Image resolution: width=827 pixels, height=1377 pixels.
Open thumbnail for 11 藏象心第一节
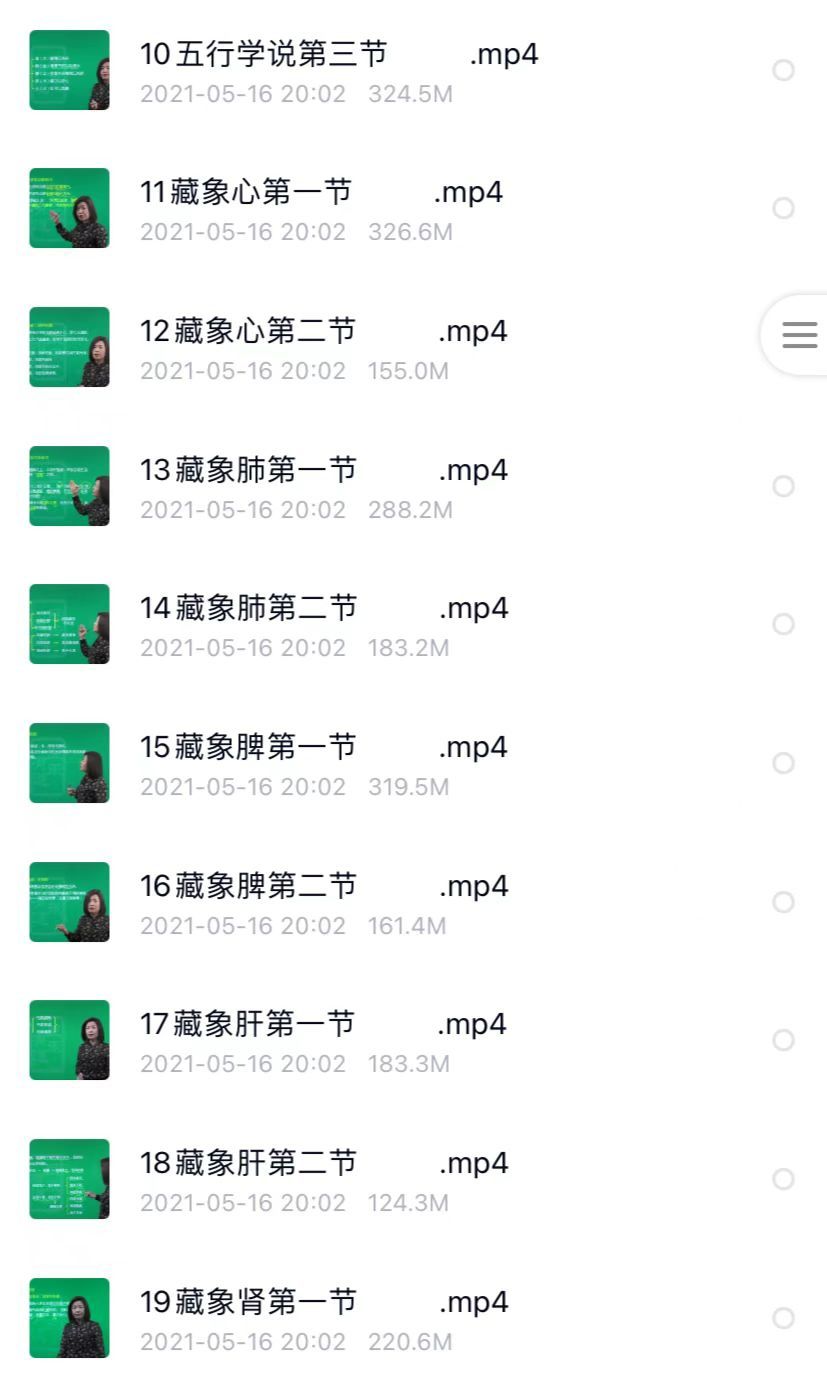pyautogui.click(x=69, y=208)
